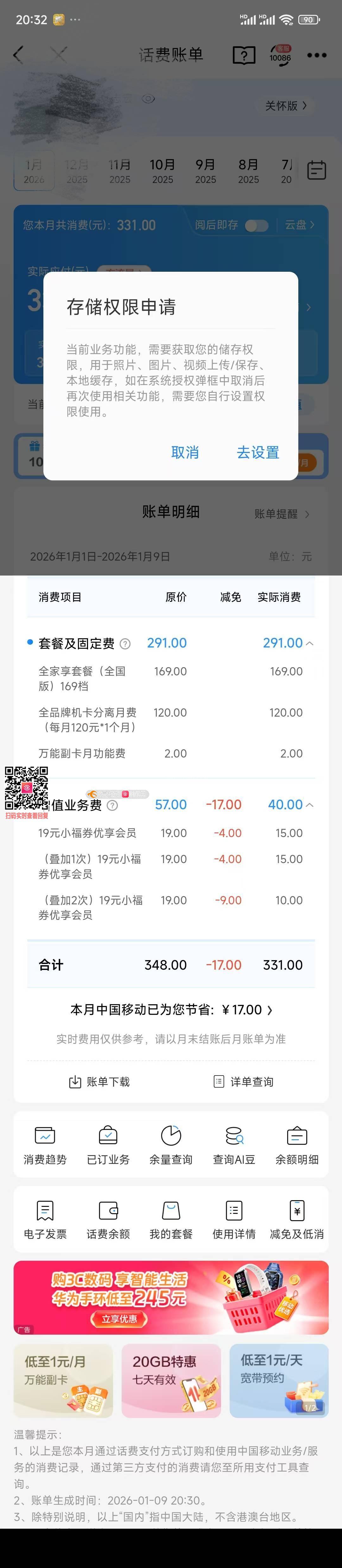The height and width of the screenshot is (1568, 342).
Task: Open the 宽带预约 低至1元/天 card
Action: [x=279, y=1381]
